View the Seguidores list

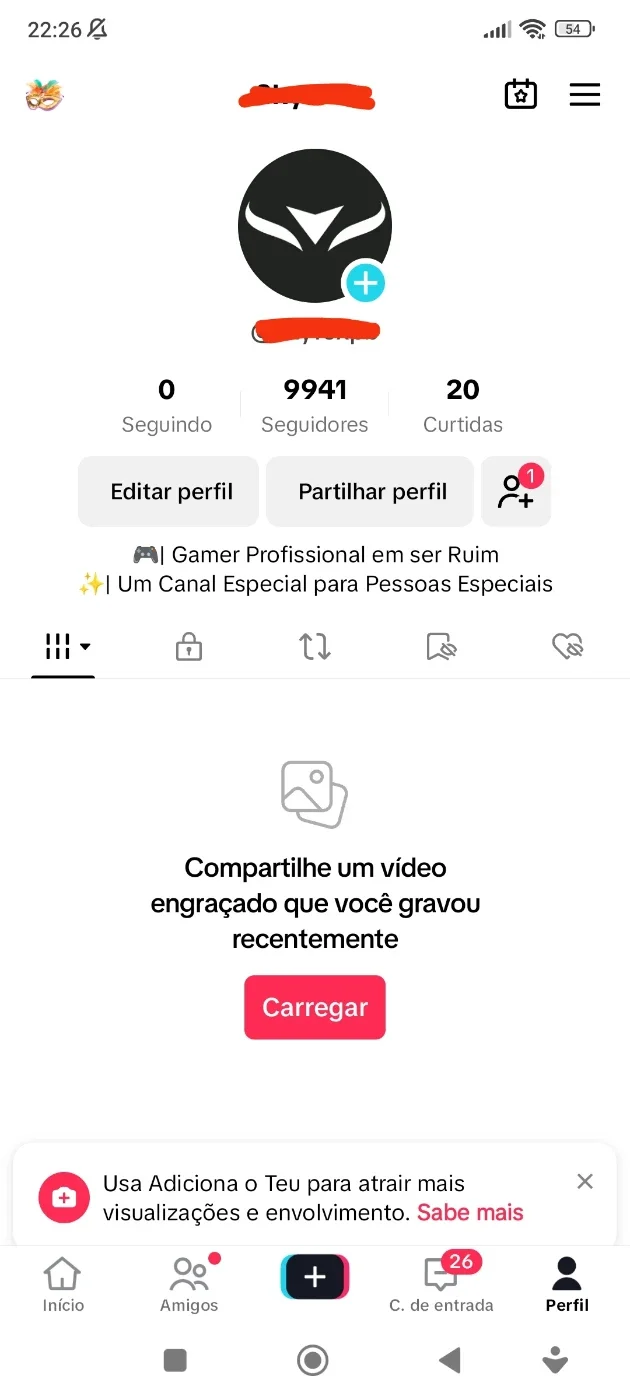(x=315, y=406)
